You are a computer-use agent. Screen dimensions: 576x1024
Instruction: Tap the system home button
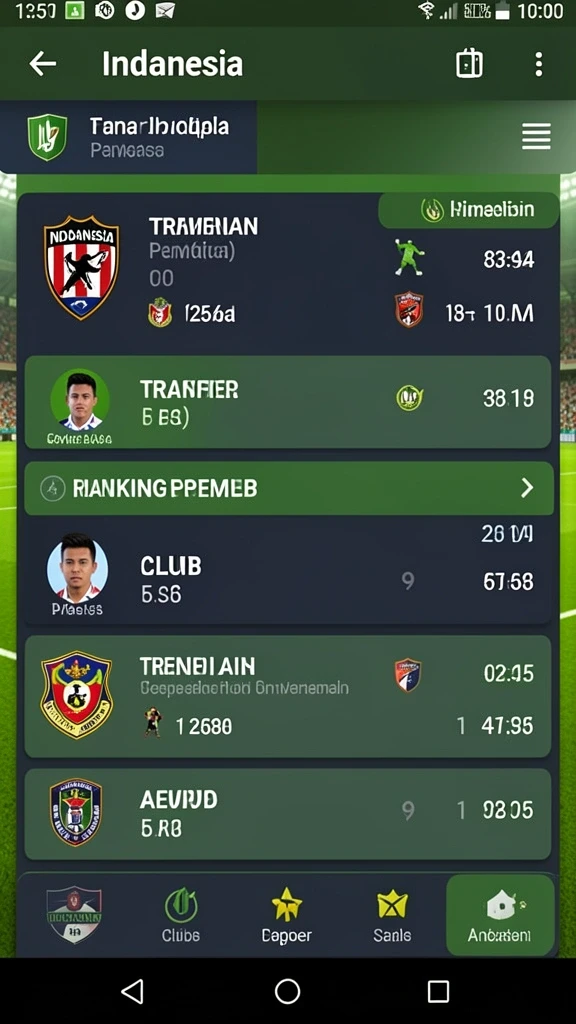pyautogui.click(x=287, y=991)
